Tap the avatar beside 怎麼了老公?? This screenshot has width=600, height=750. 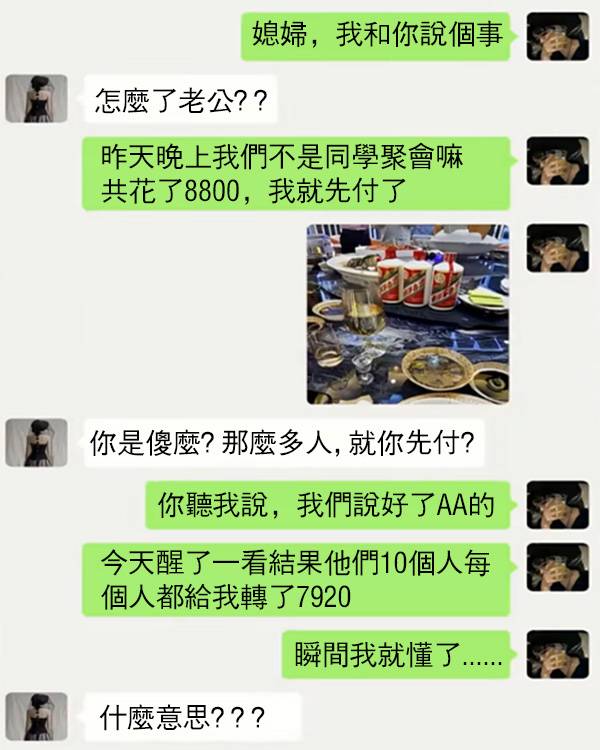point(37,99)
